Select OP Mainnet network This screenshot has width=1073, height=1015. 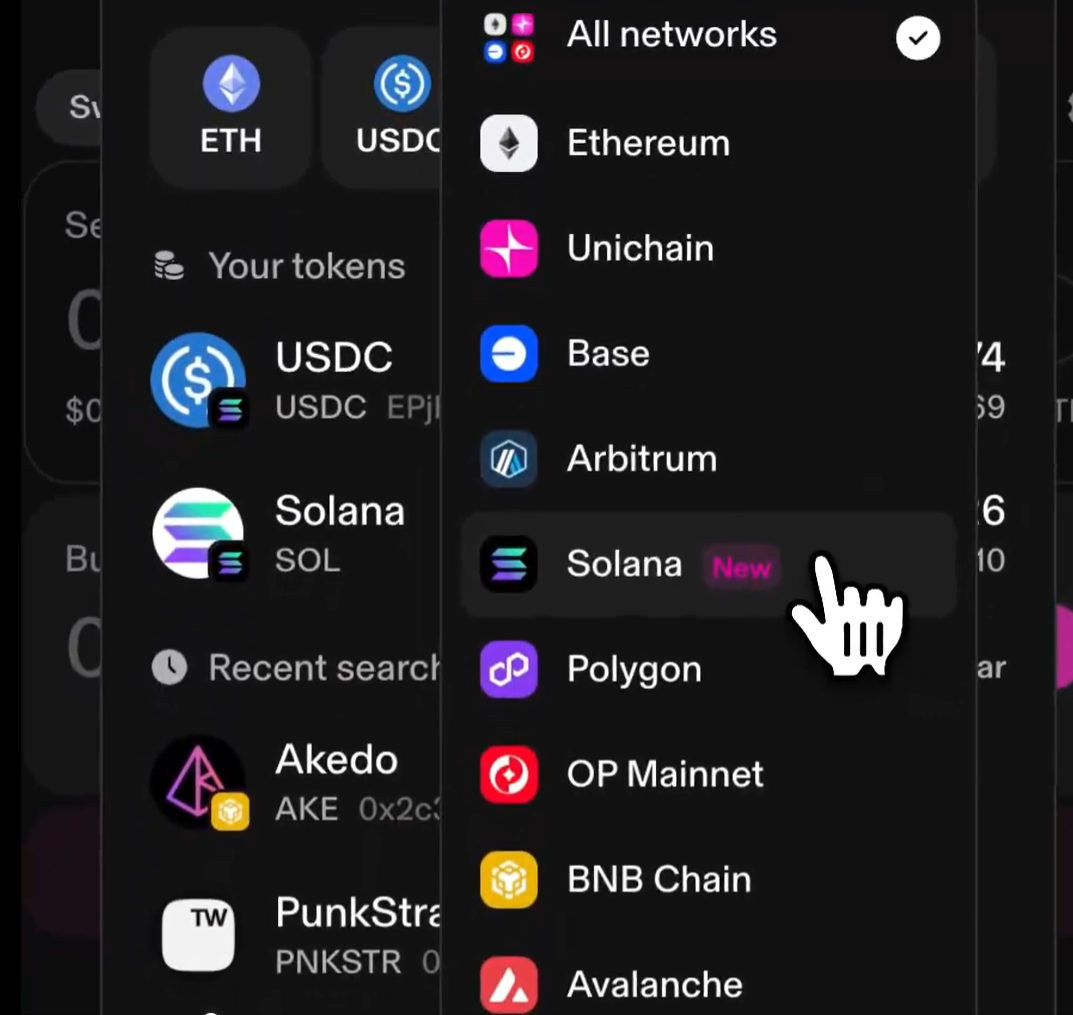point(664,774)
